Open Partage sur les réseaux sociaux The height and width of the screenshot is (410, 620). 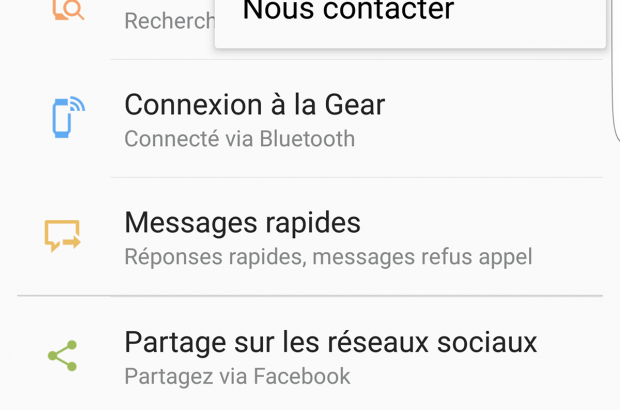330,357
